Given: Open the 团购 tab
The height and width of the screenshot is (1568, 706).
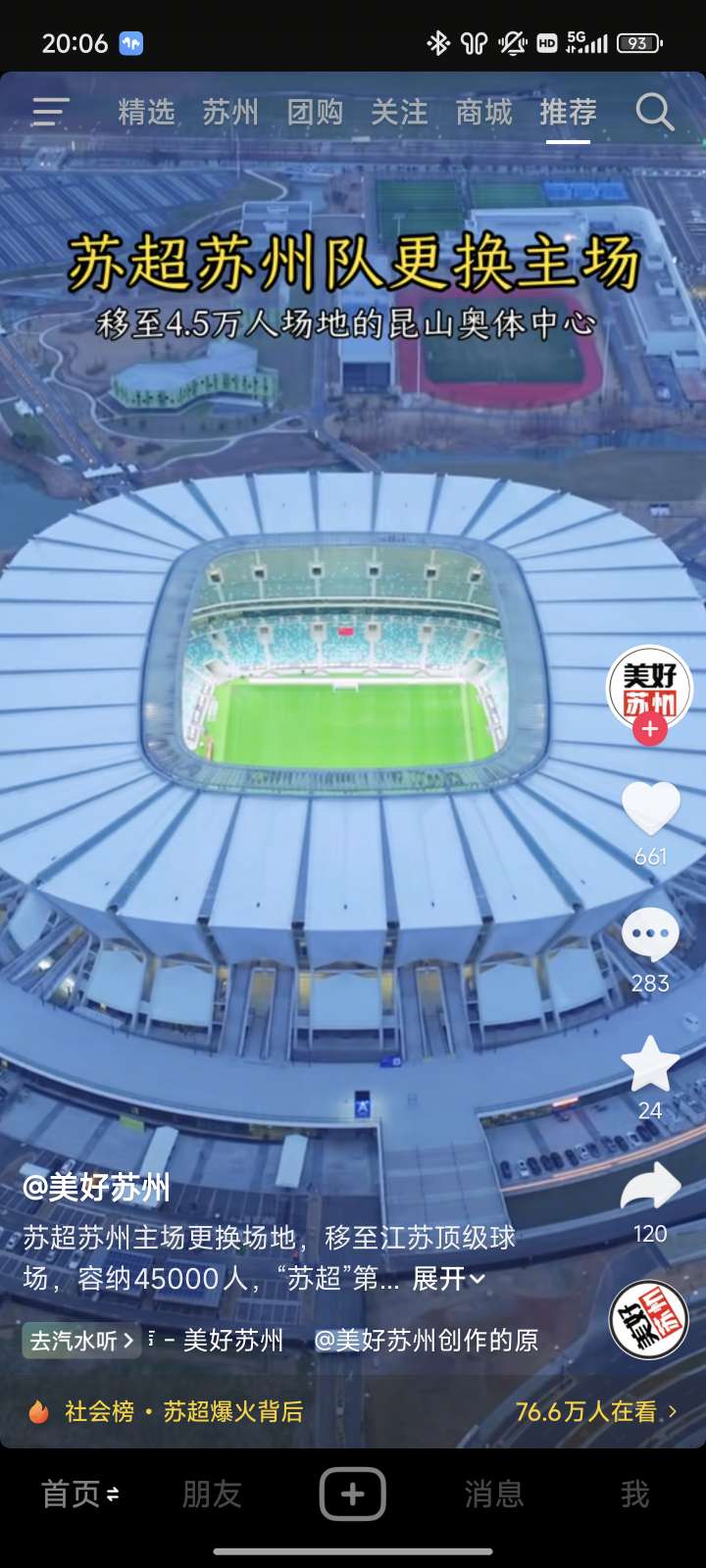Looking at the screenshot, I should pyautogui.click(x=315, y=113).
